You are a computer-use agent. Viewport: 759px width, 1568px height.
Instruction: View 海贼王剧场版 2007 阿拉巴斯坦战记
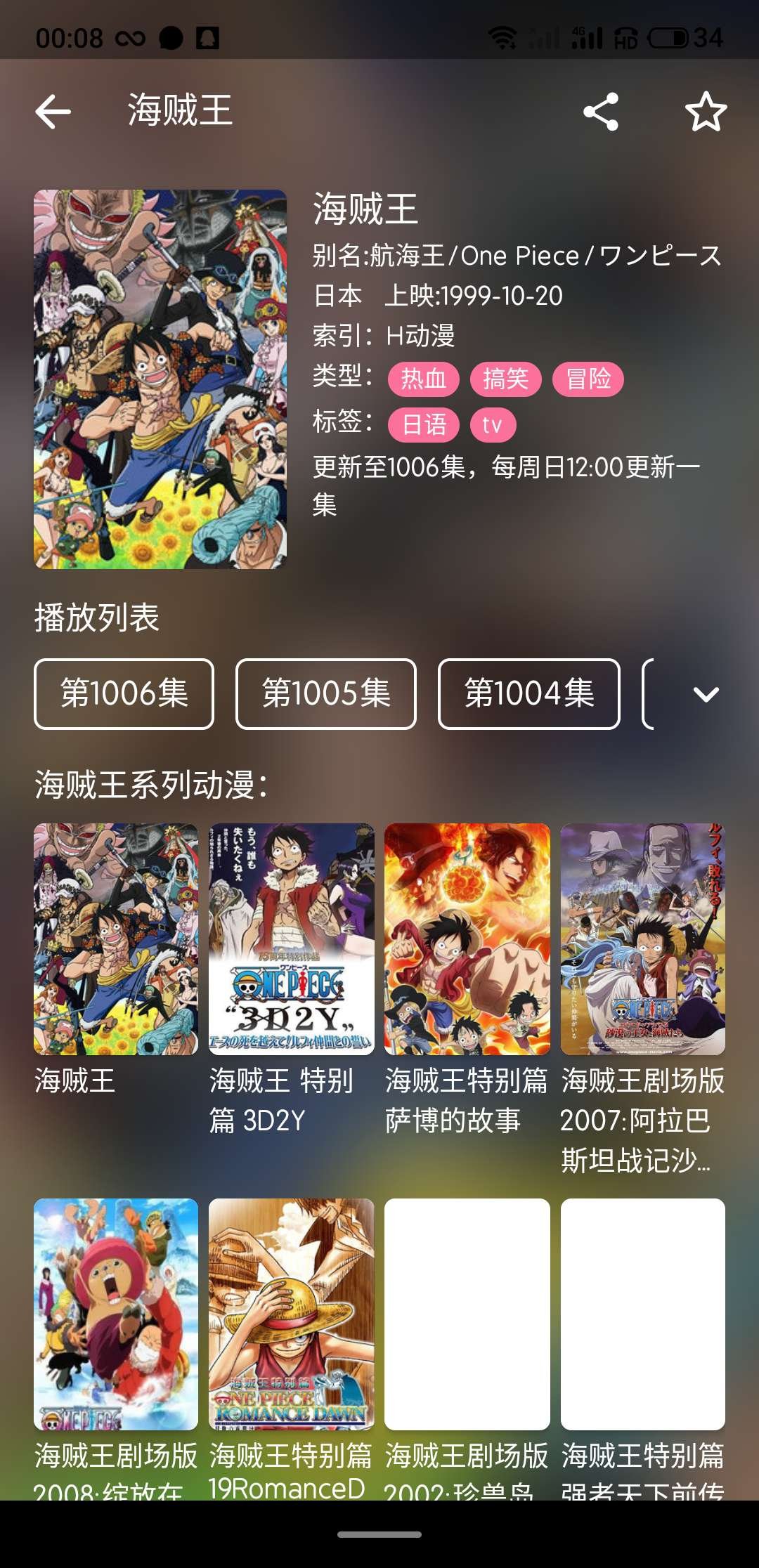[643, 939]
